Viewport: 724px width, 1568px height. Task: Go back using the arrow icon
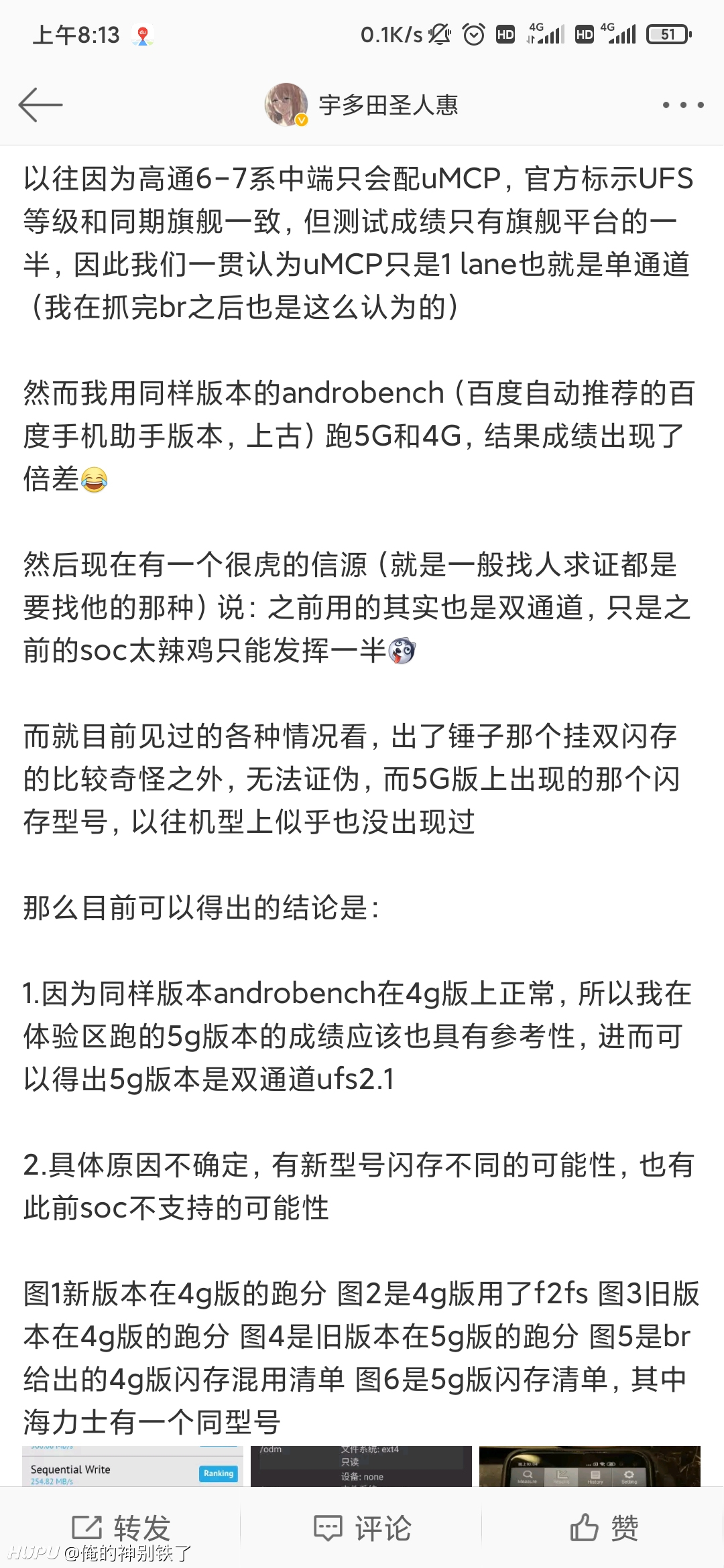click(40, 105)
